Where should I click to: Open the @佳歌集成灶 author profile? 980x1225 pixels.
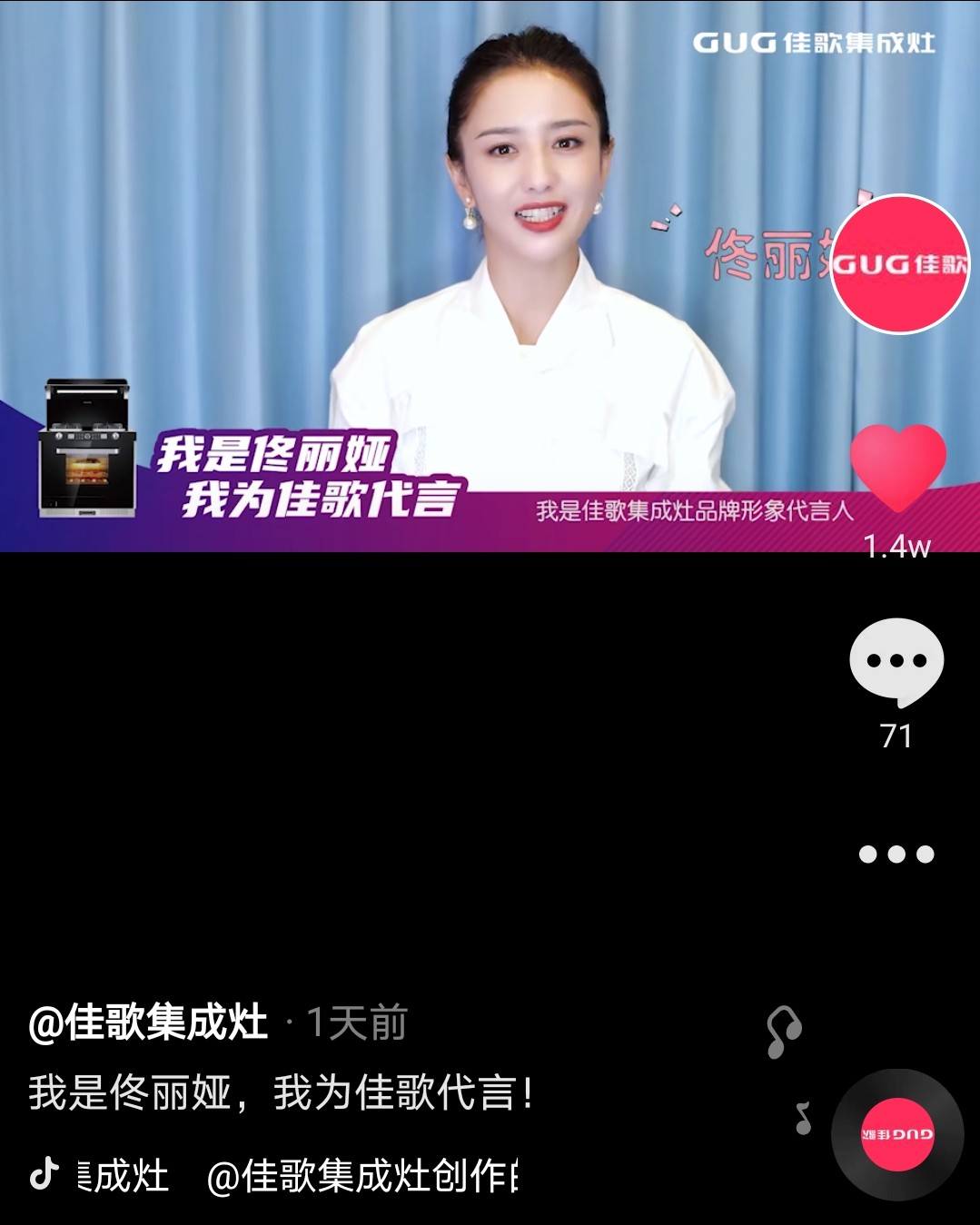149,1022
